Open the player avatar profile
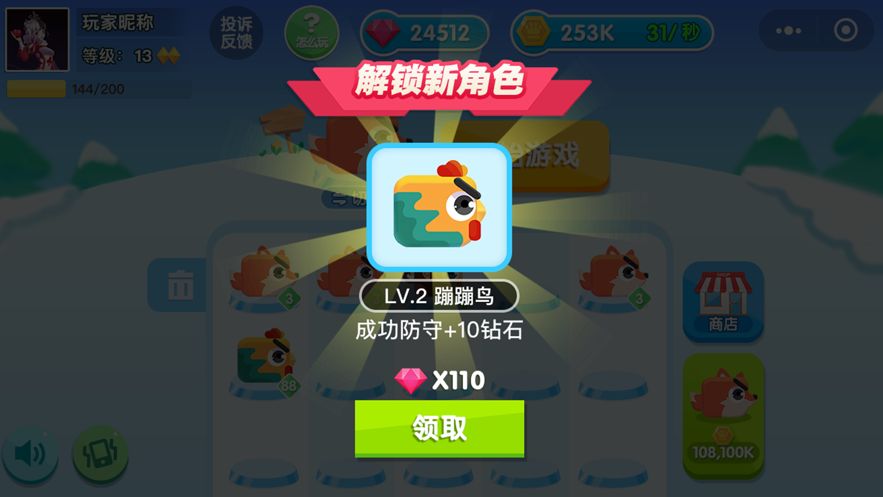The width and height of the screenshot is (883, 497). coord(38,39)
